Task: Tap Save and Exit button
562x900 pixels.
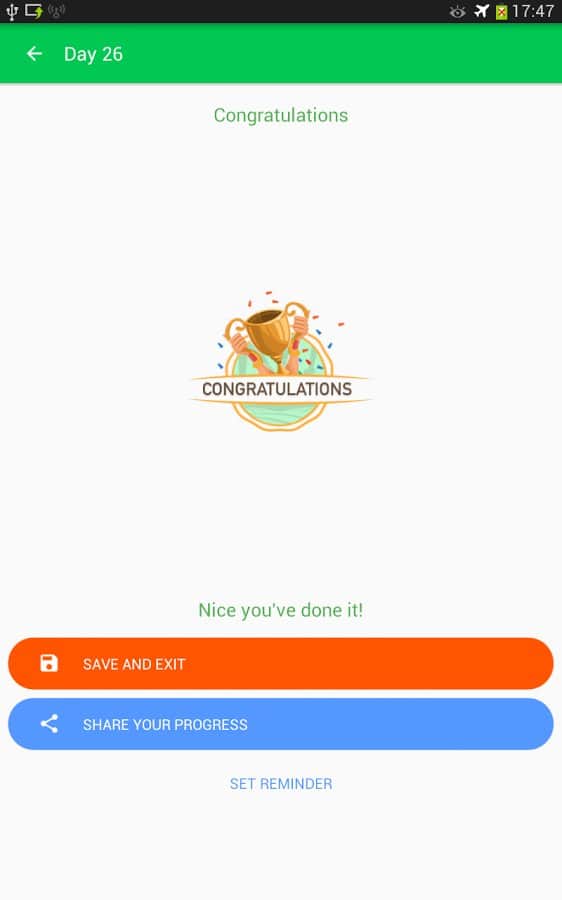Action: (x=281, y=664)
